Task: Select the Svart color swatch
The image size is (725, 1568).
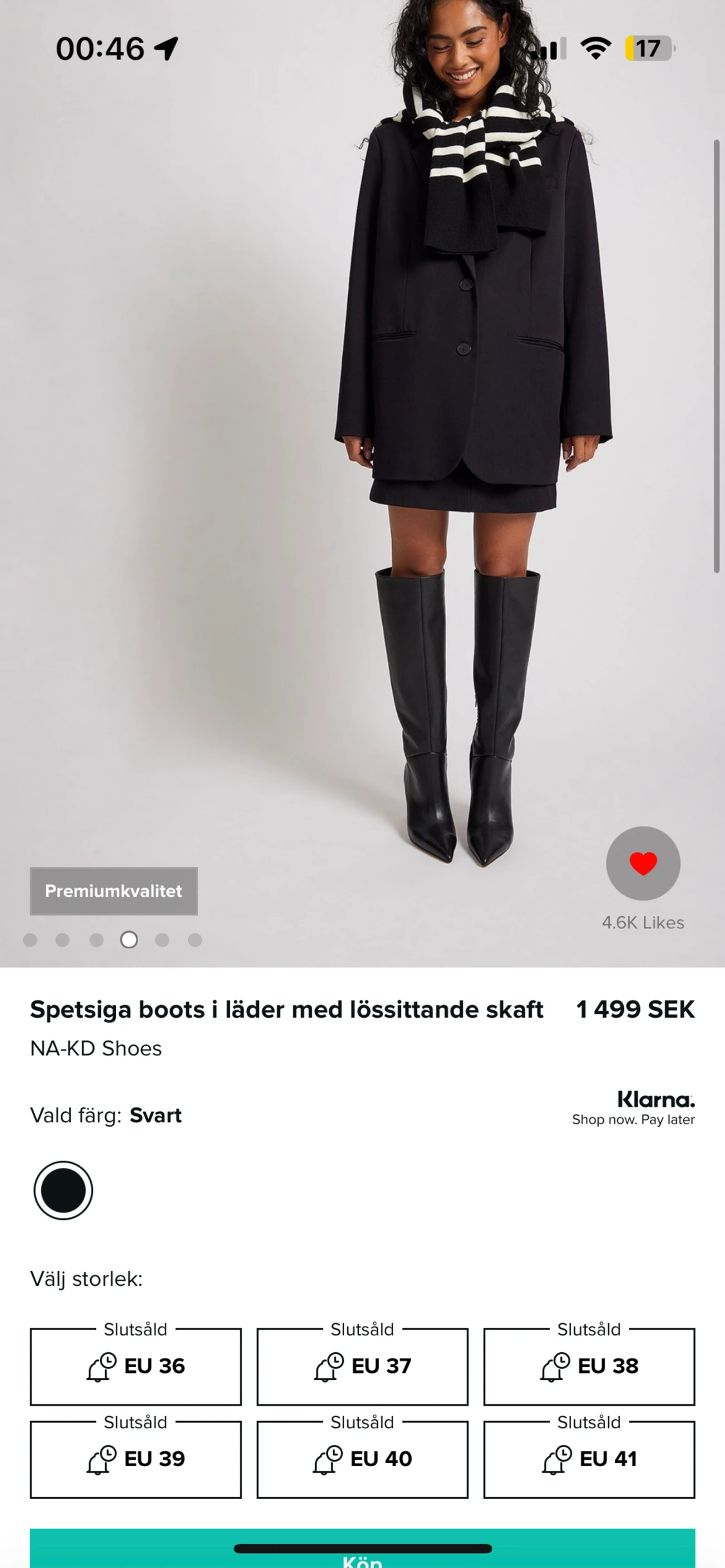Action: pos(63,1191)
